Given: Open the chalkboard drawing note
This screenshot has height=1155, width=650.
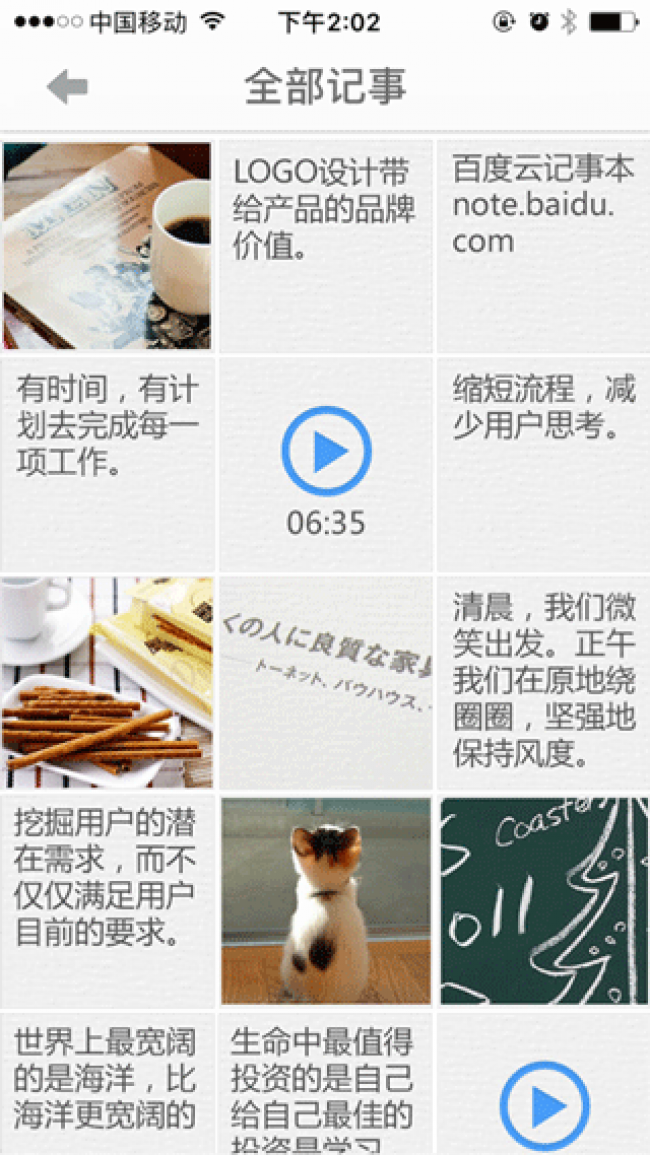Looking at the screenshot, I should click(x=543, y=900).
